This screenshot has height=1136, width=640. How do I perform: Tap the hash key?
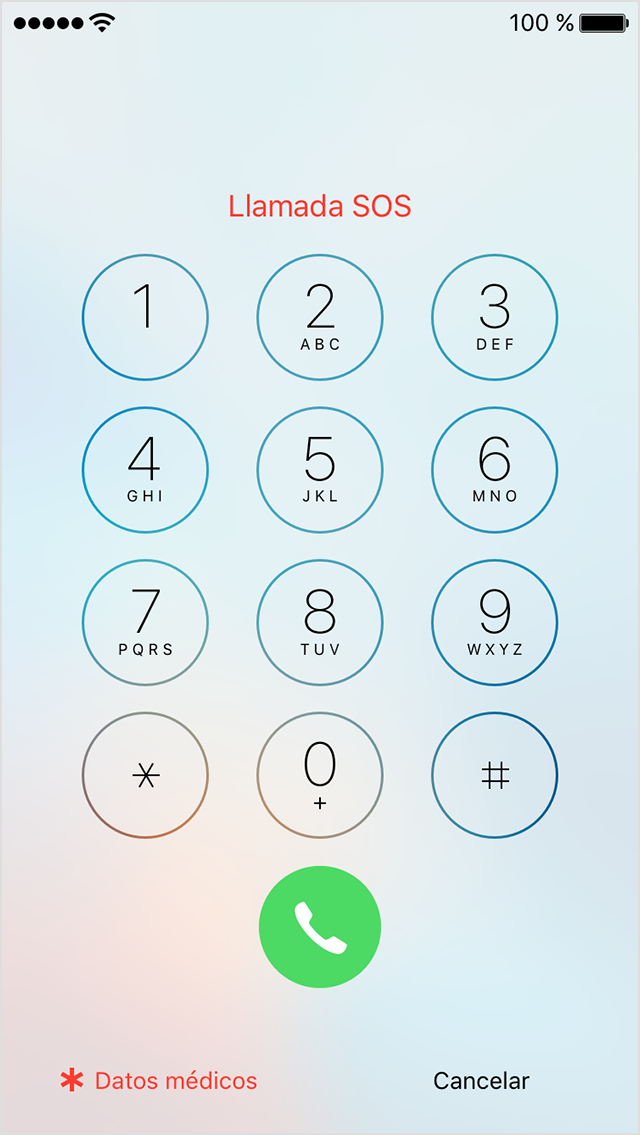pos(495,775)
